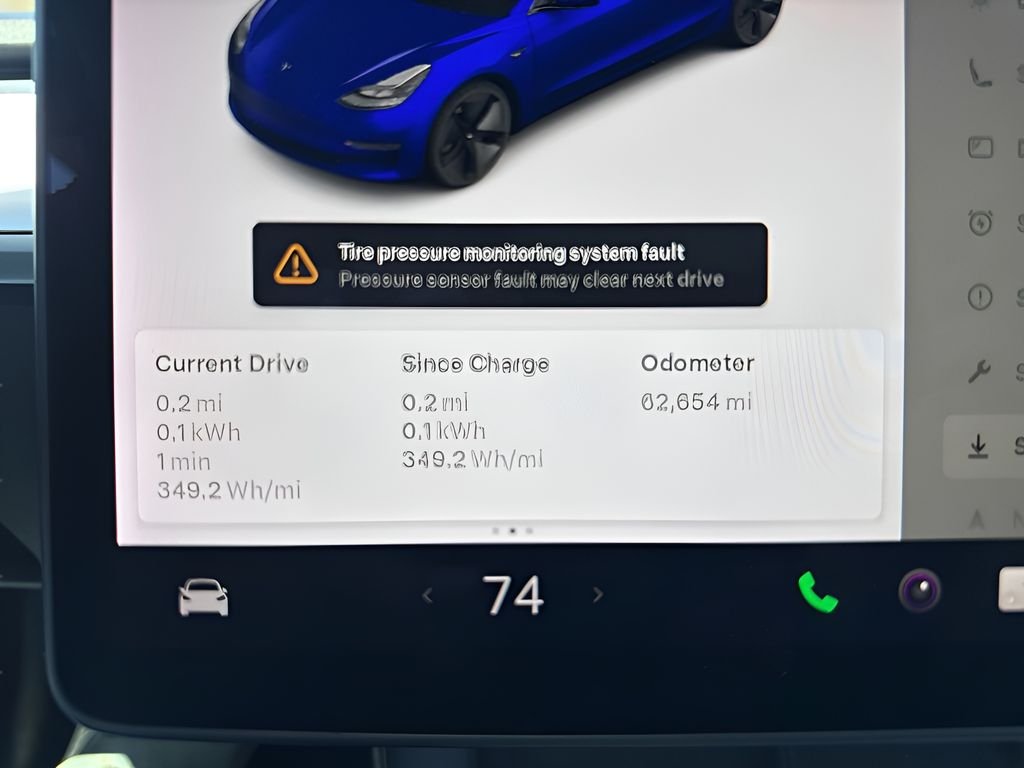This screenshot has height=768, width=1024.
Task: Open climate settings via the 74 temperature
Action: pos(513,595)
